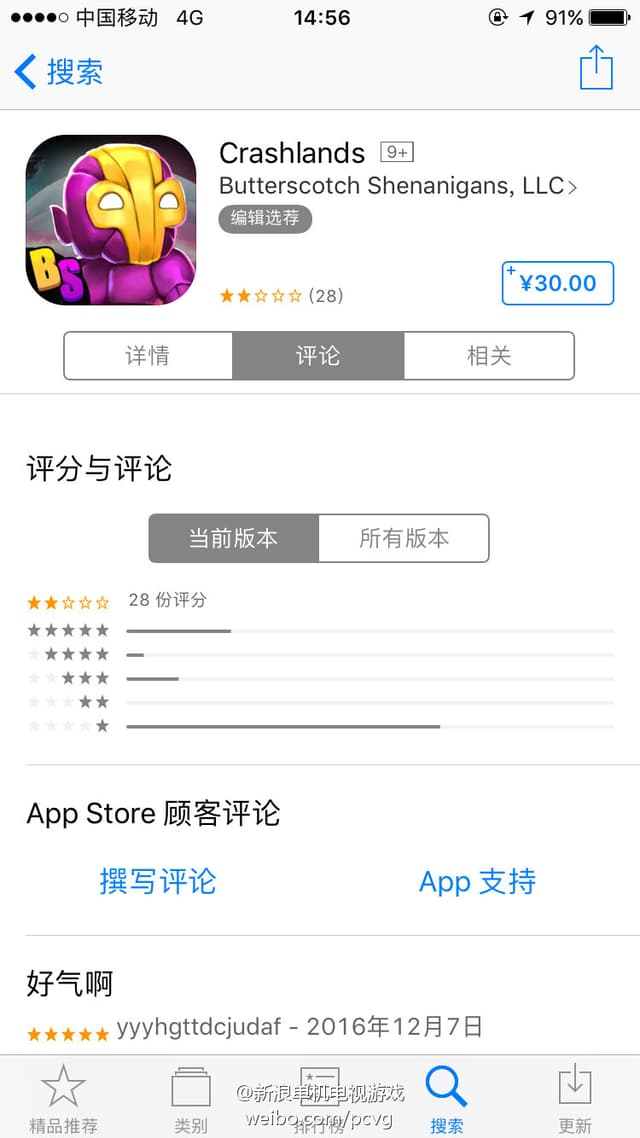Show ratings for 所有版本
640x1138 pixels.
[404, 538]
